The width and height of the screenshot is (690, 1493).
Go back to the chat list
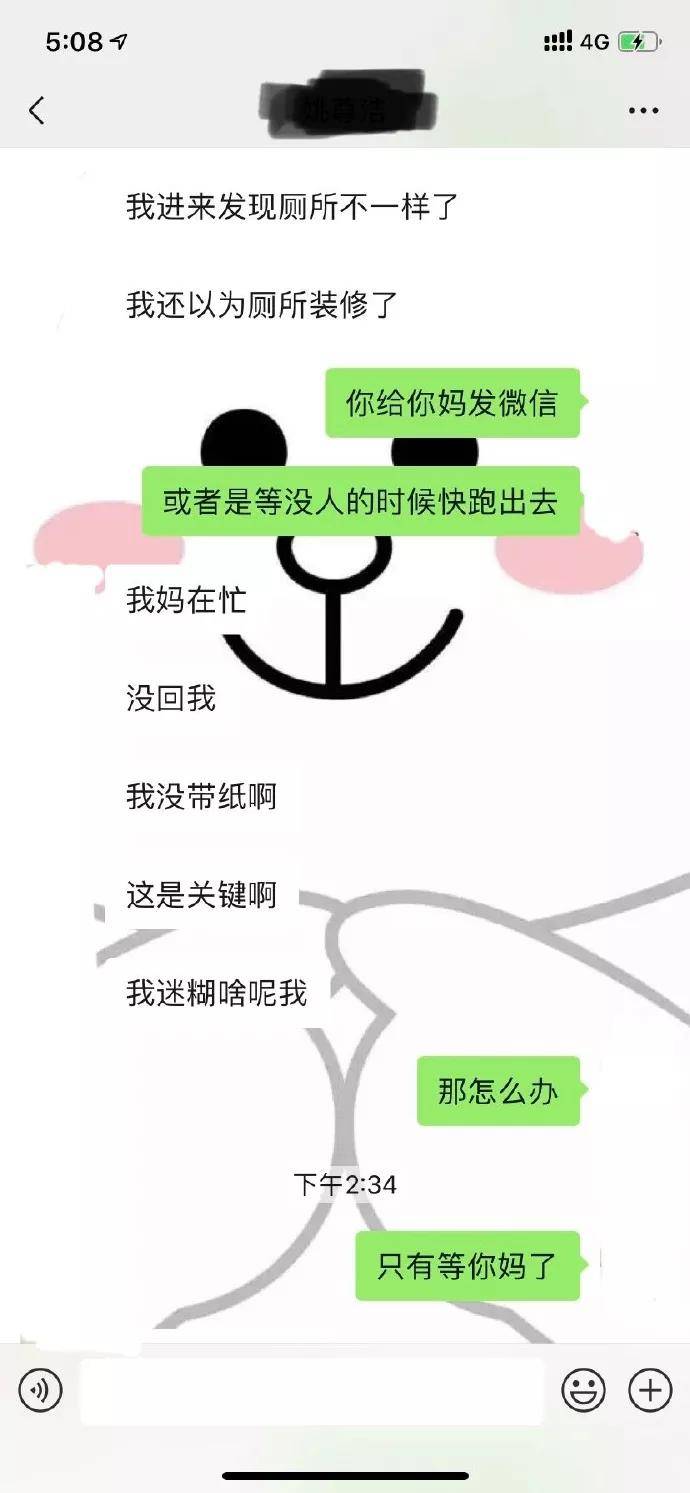(x=37, y=110)
